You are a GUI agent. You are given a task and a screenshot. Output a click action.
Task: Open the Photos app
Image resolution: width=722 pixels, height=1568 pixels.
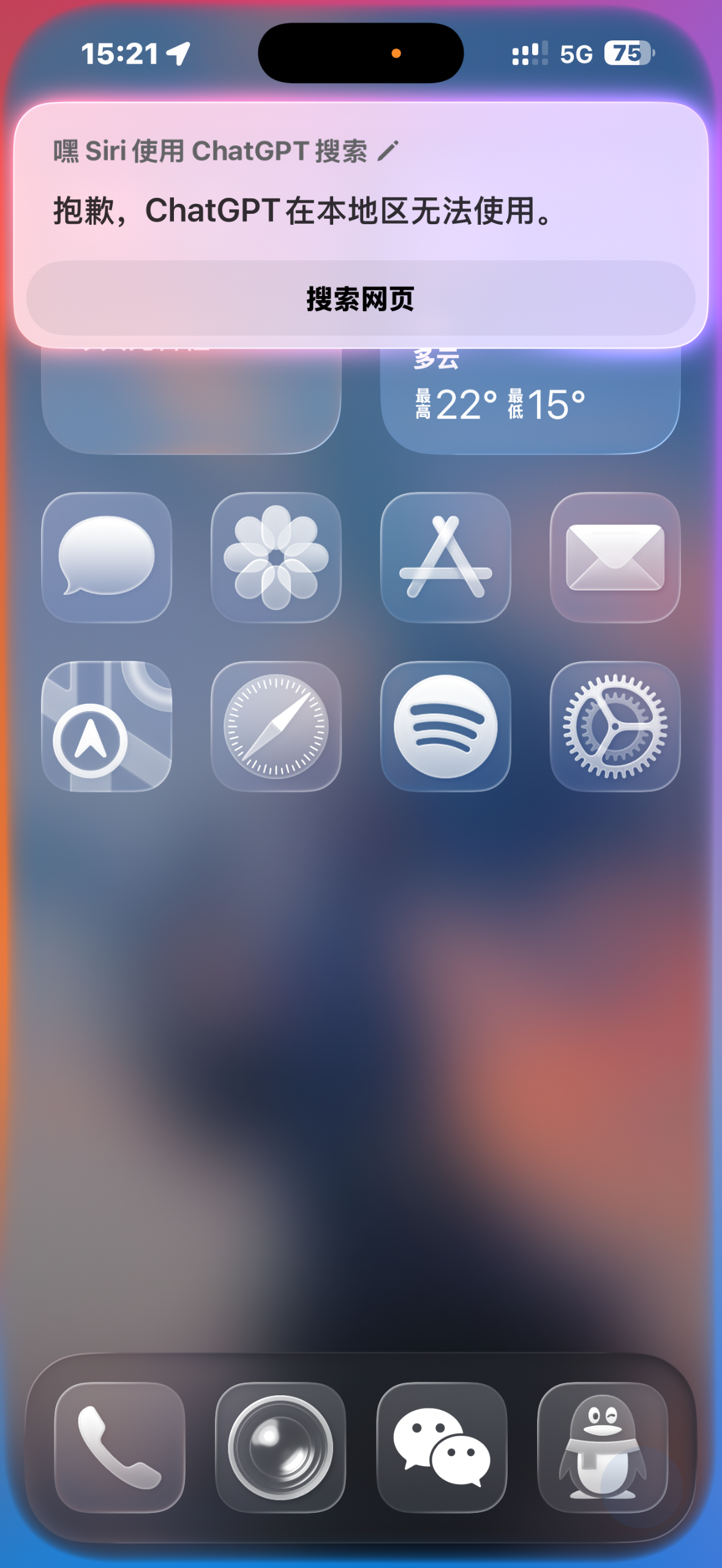pyautogui.click(x=276, y=557)
